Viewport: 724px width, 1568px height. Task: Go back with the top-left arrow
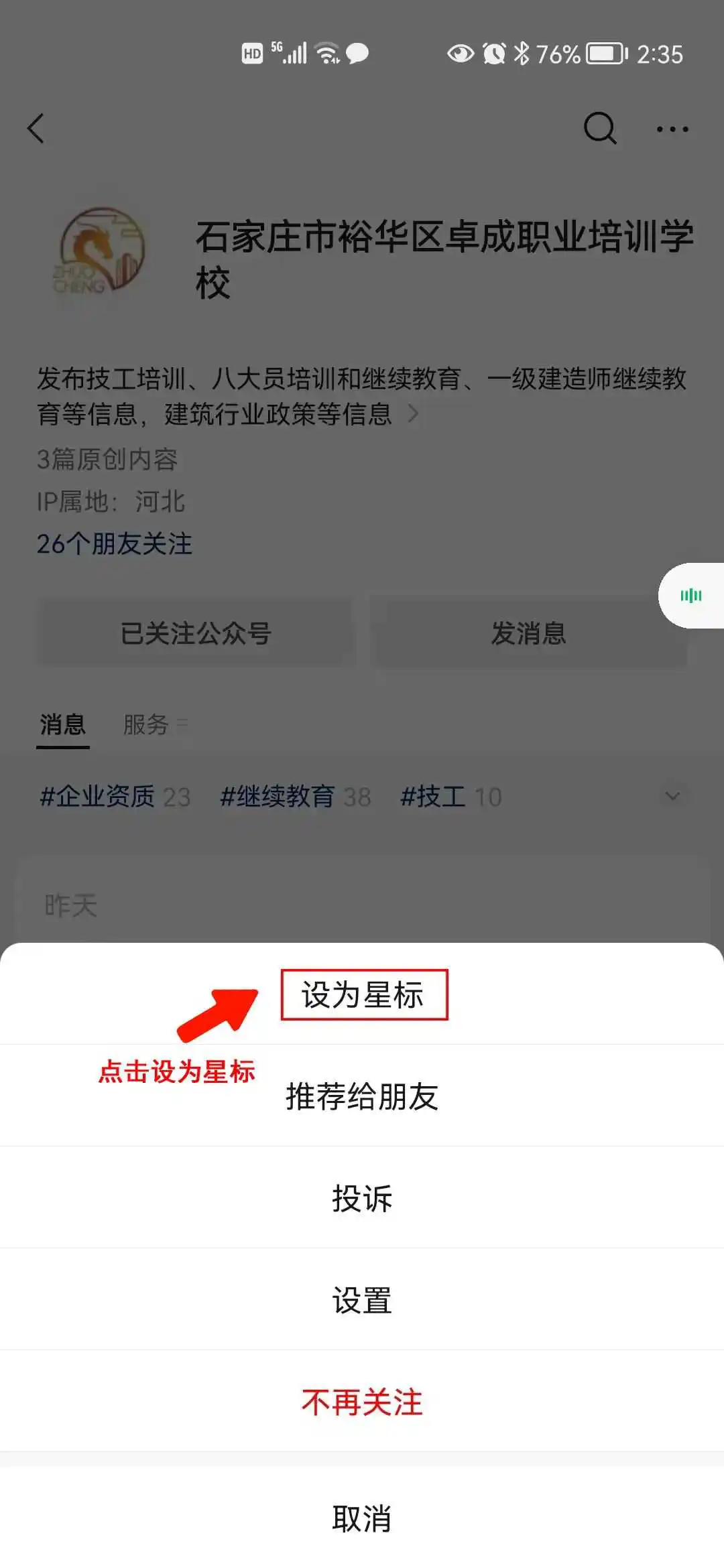(x=36, y=128)
